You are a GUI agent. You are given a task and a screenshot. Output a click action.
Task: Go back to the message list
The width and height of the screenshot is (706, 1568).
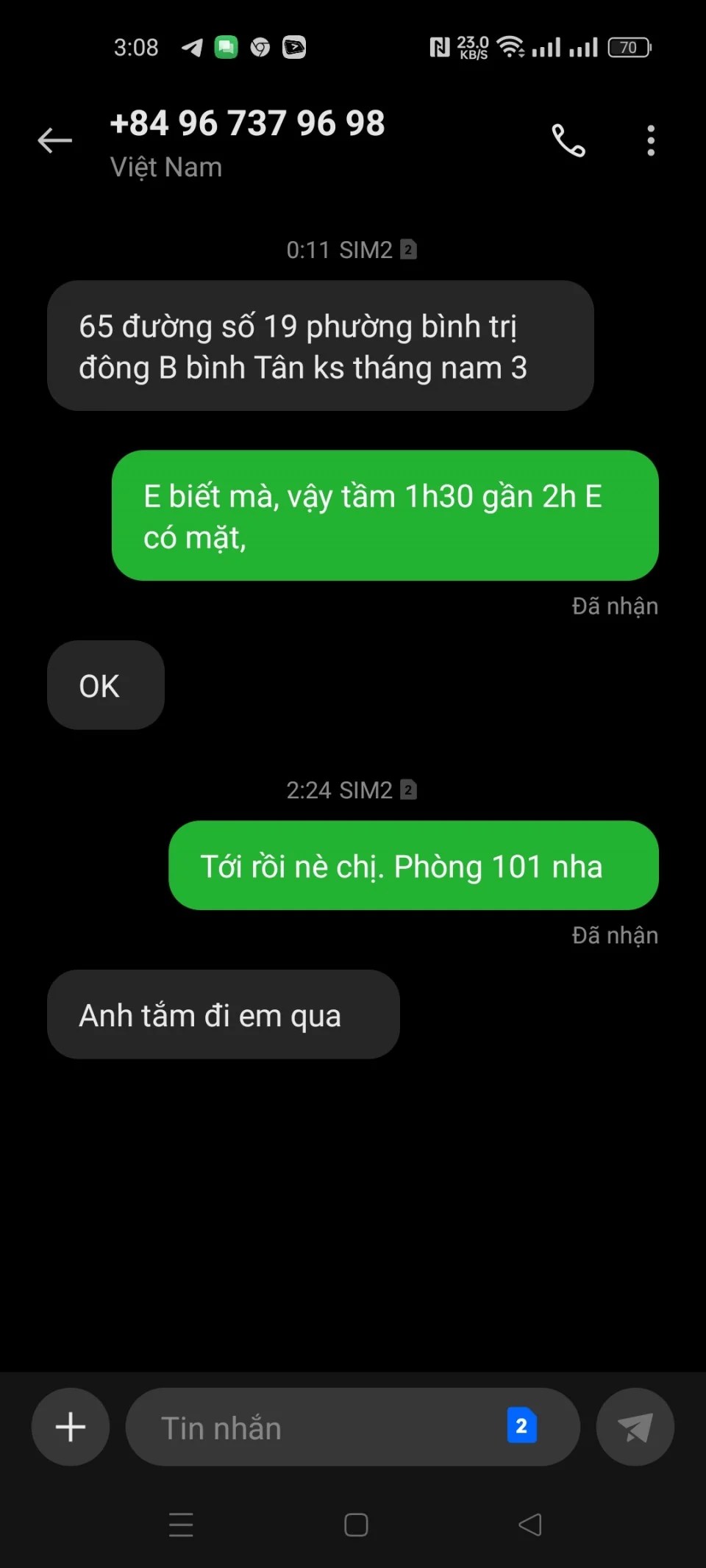click(55, 140)
